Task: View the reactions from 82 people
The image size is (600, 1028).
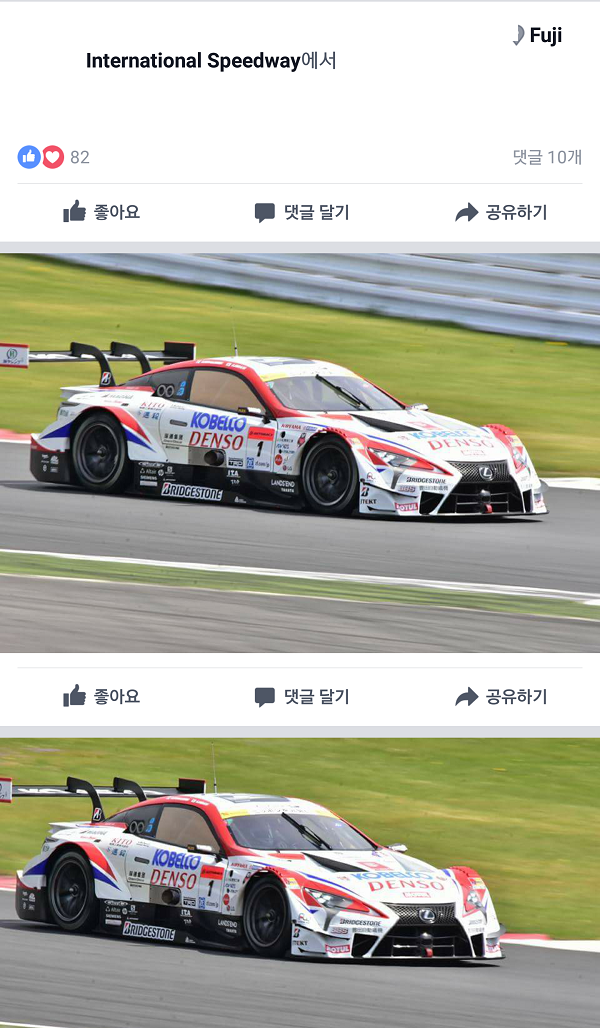Action: point(54,157)
